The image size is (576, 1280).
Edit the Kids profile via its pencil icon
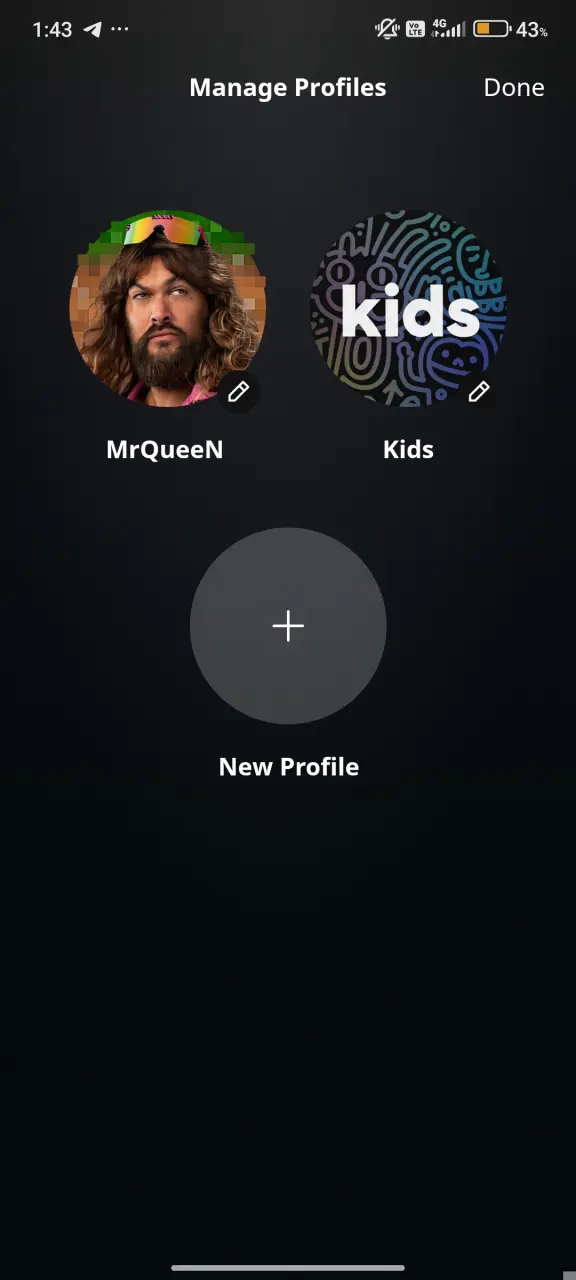[x=479, y=391]
